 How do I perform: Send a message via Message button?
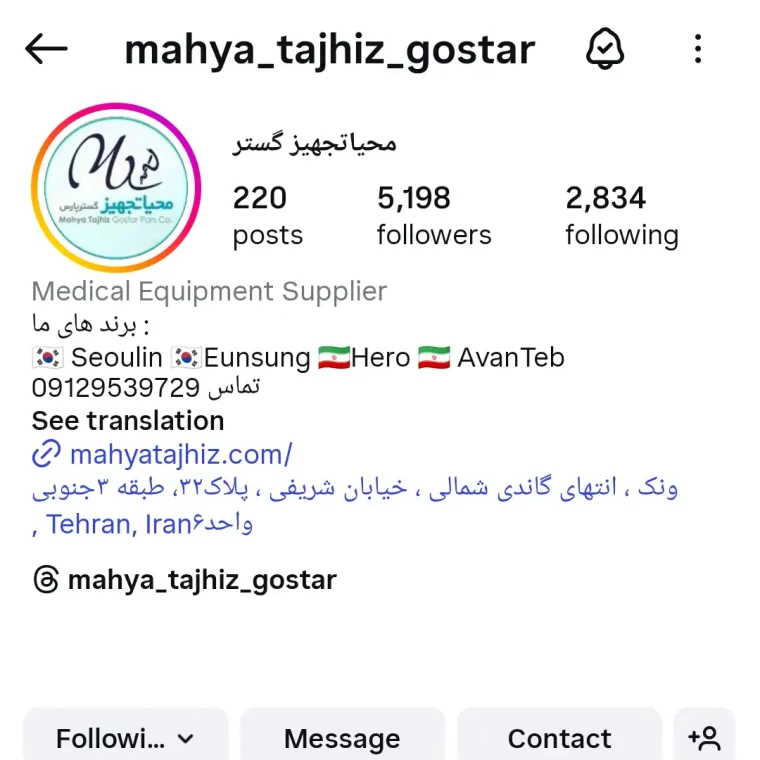[342, 738]
